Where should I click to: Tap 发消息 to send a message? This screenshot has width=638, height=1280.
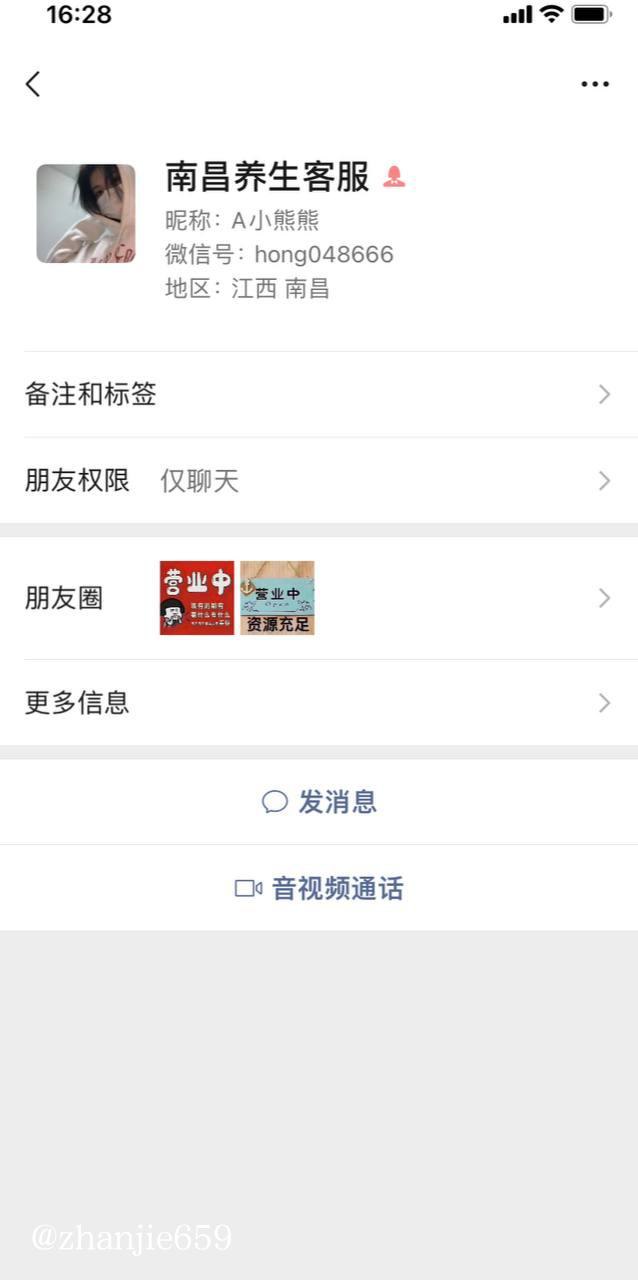(x=319, y=802)
